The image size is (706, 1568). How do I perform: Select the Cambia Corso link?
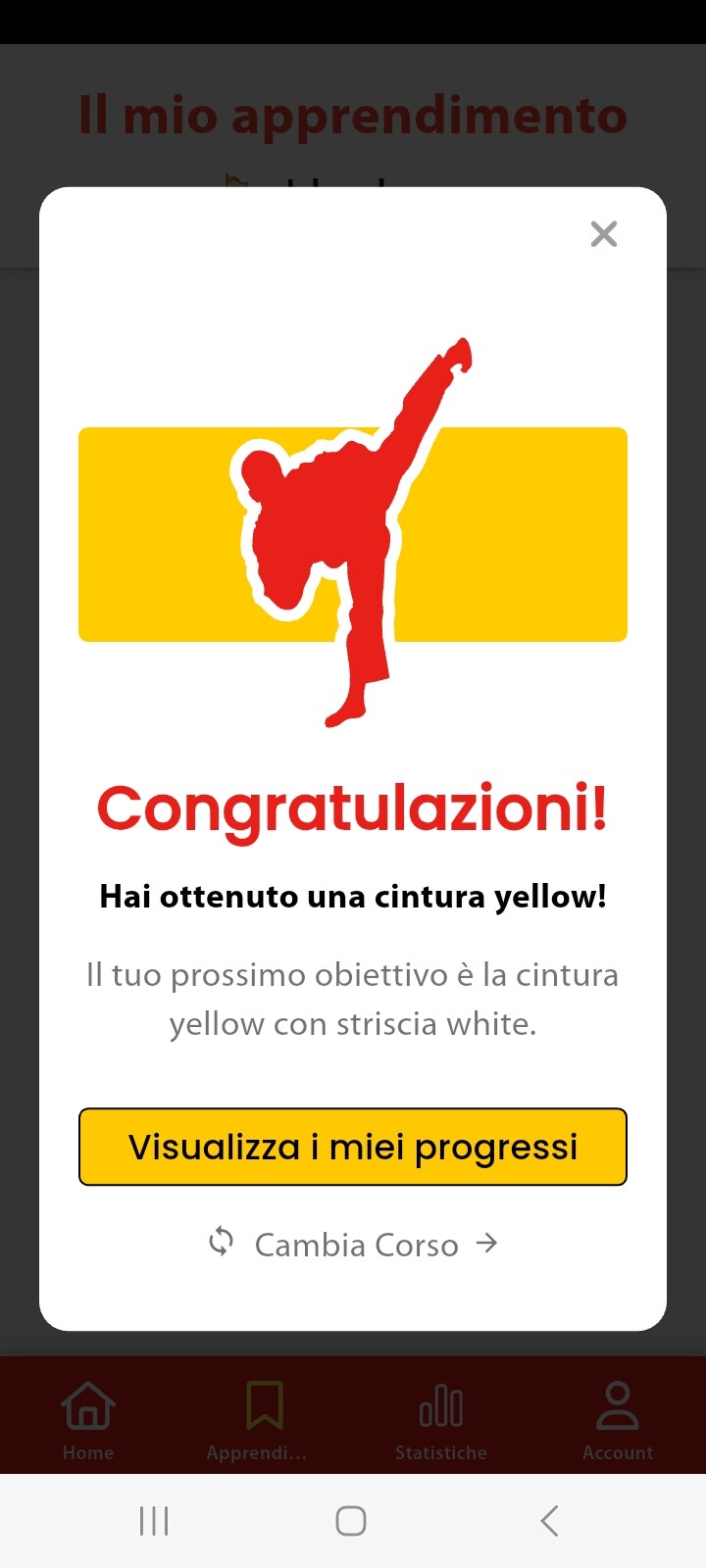(x=353, y=1244)
